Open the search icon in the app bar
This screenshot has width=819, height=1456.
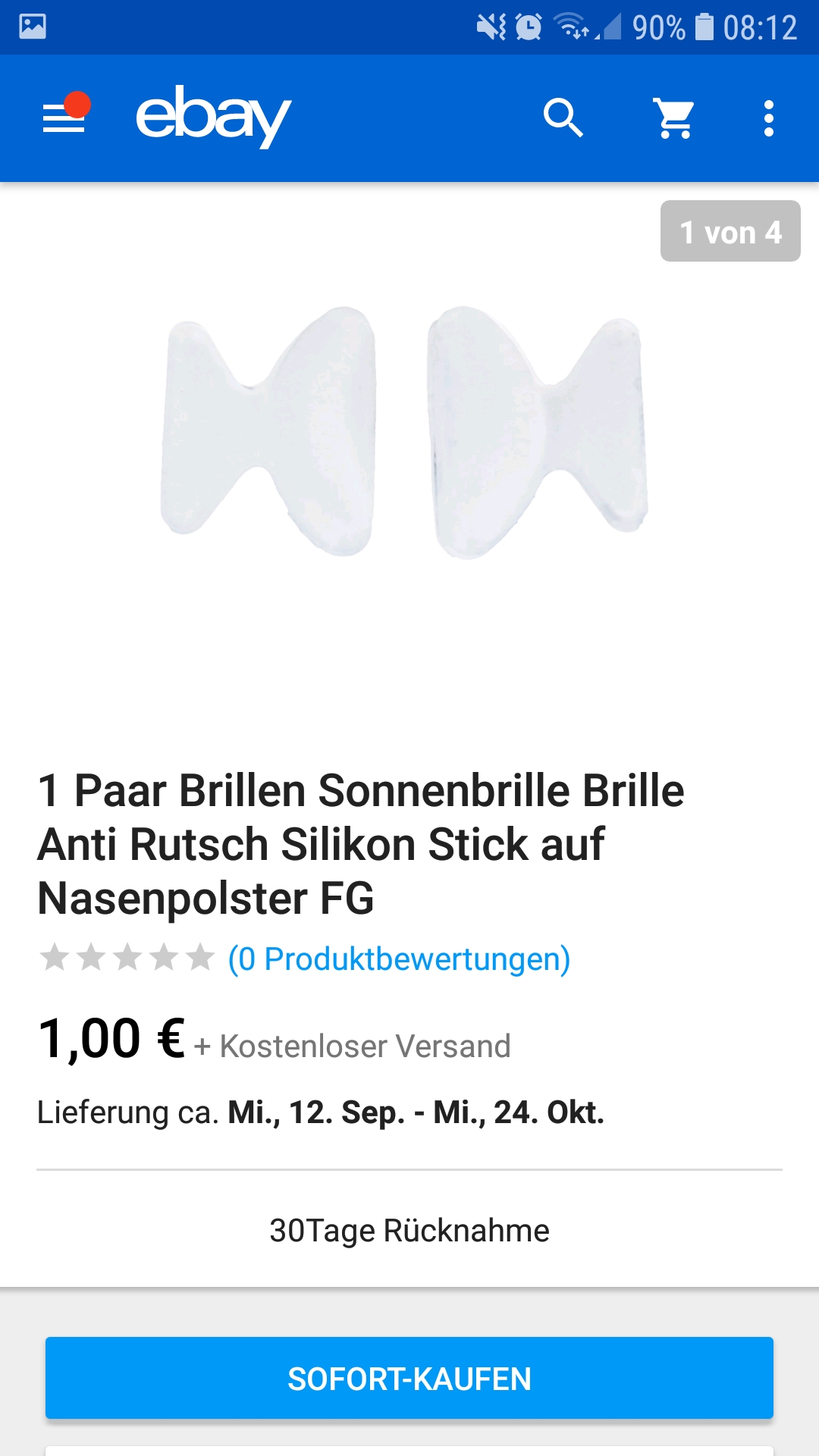pyautogui.click(x=563, y=118)
